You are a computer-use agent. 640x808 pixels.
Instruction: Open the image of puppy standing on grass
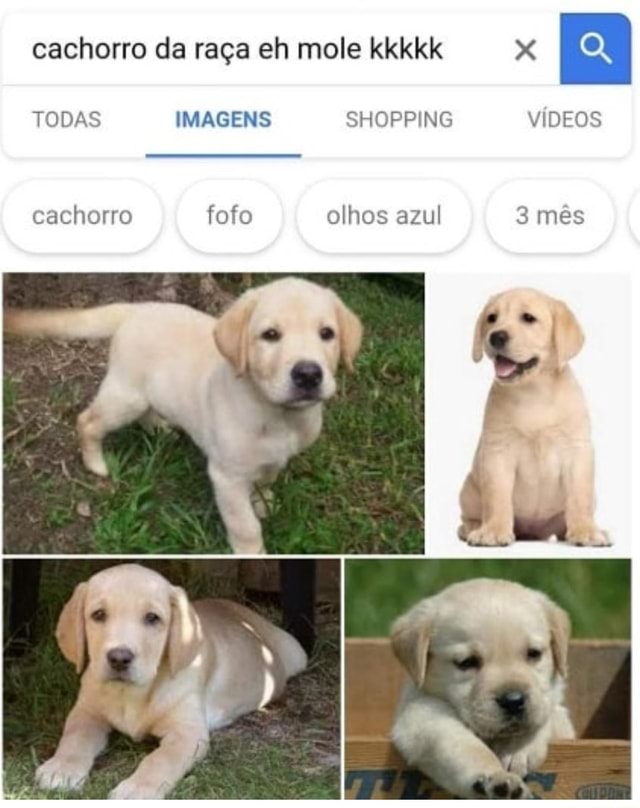tap(213, 413)
